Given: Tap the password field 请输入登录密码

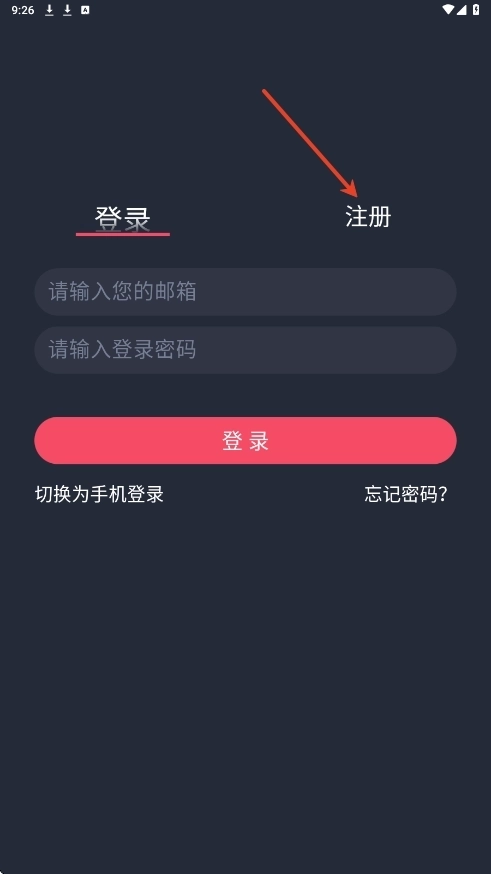Looking at the screenshot, I should click(245, 350).
